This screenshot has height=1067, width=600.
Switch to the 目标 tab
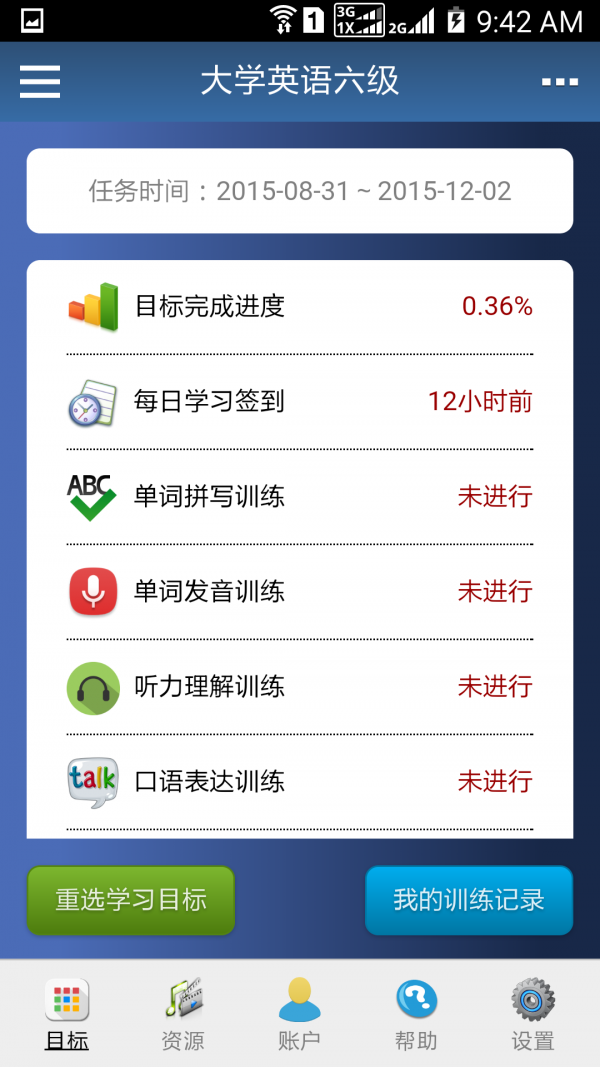67,1014
